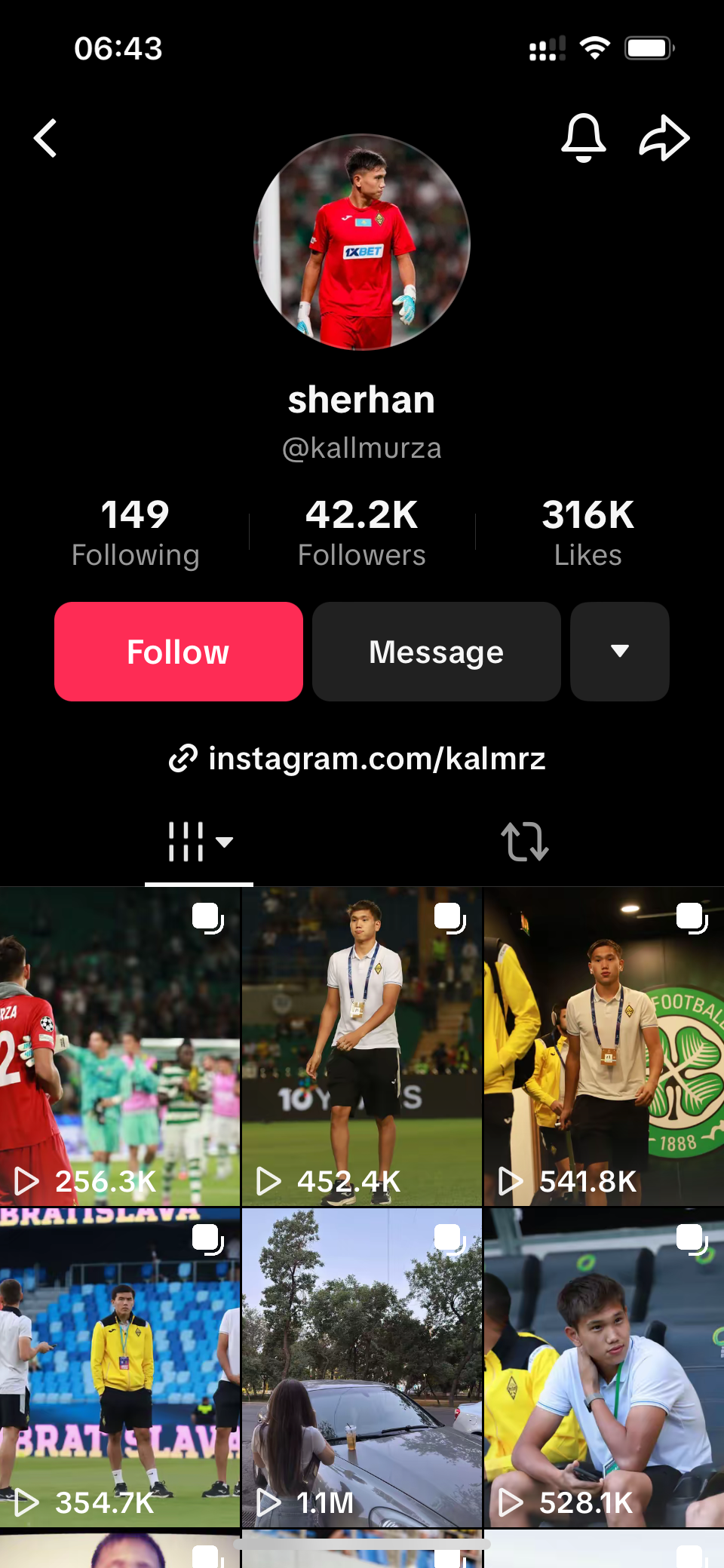Image resolution: width=724 pixels, height=1568 pixels.
Task: Expand the suggested accounts dropdown arrow
Action: (620, 652)
